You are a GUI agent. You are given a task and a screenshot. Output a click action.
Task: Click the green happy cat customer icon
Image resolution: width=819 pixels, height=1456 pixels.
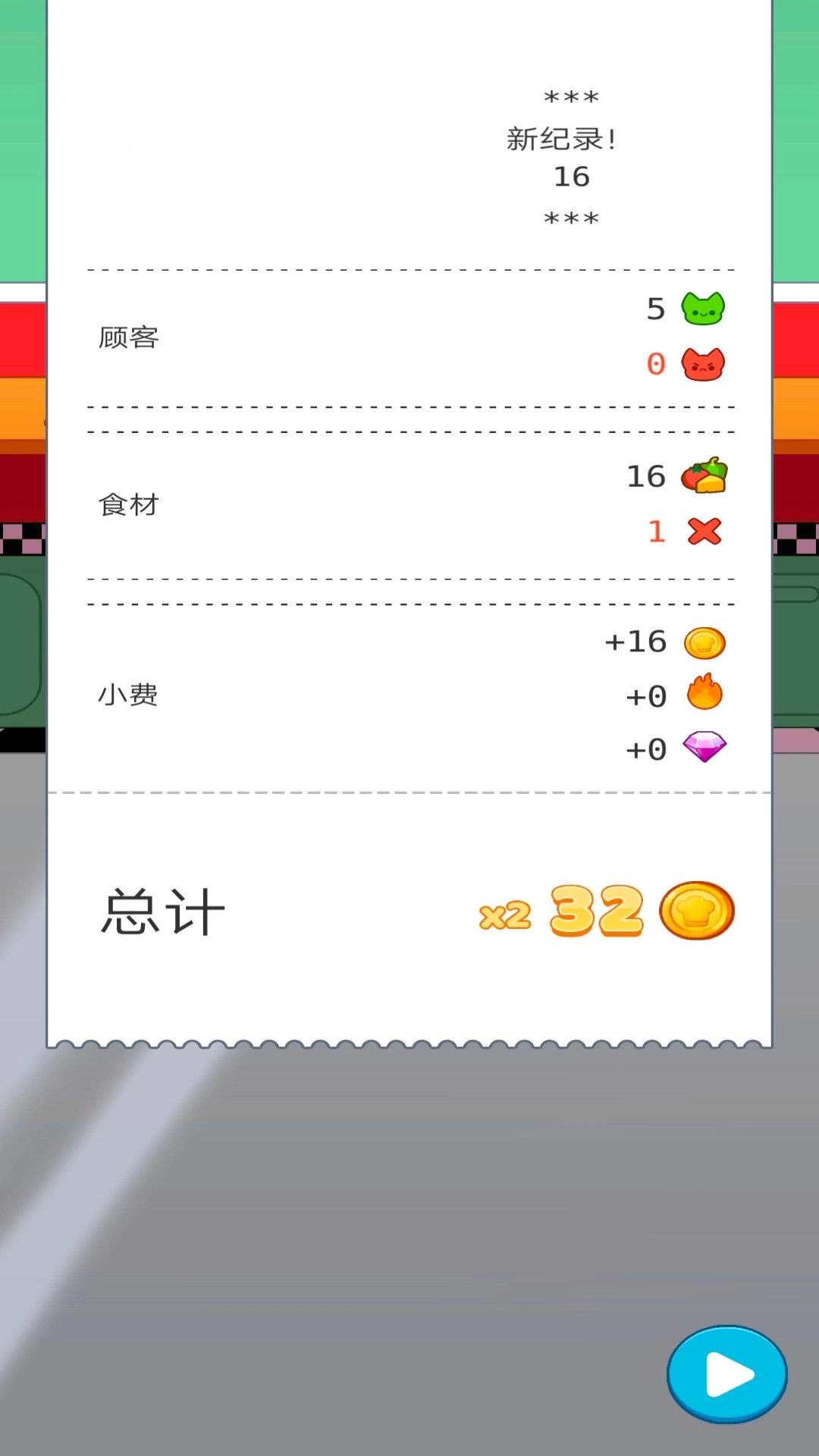[x=702, y=309]
